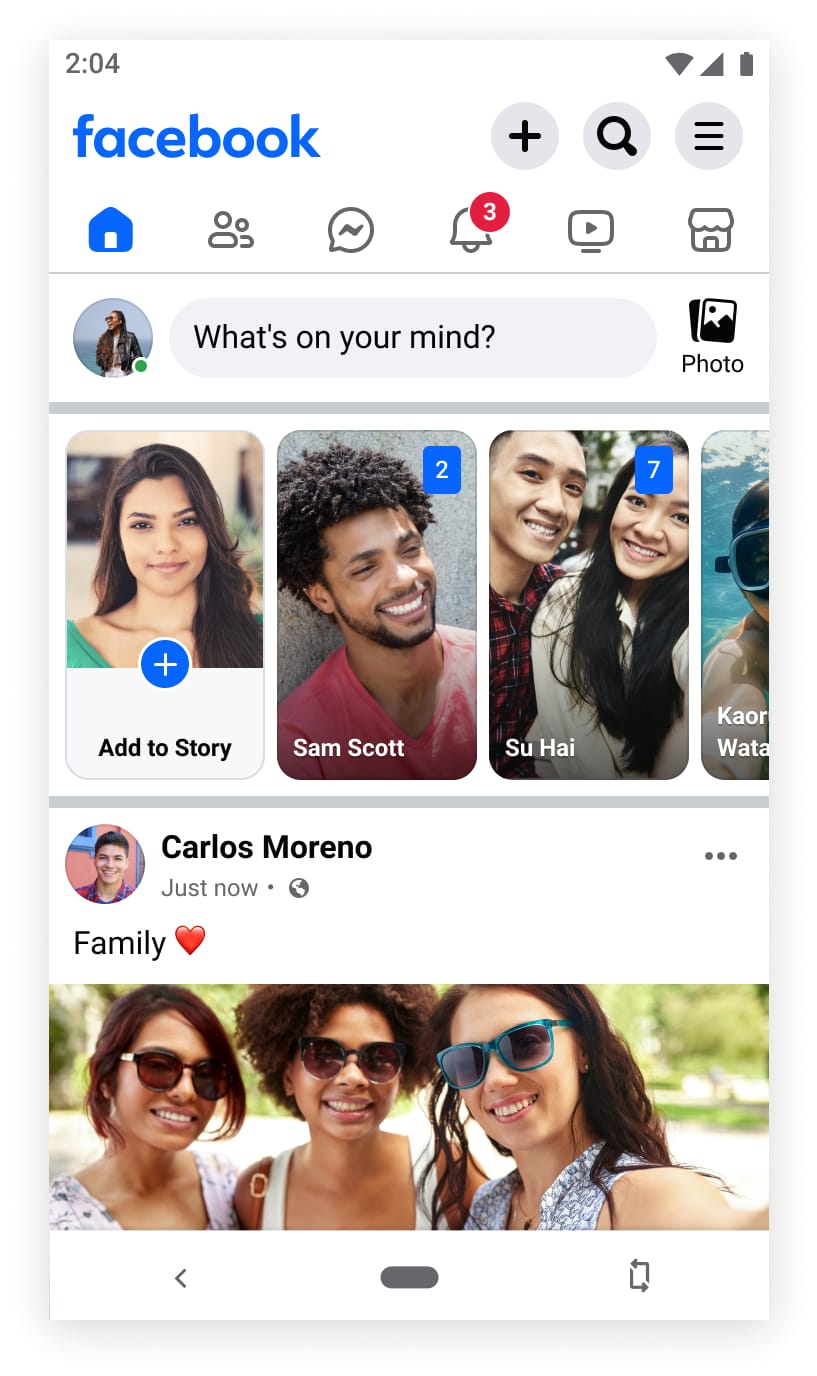Tap the system home pill button
Viewport: 817px width, 1376px height.
(409, 1277)
